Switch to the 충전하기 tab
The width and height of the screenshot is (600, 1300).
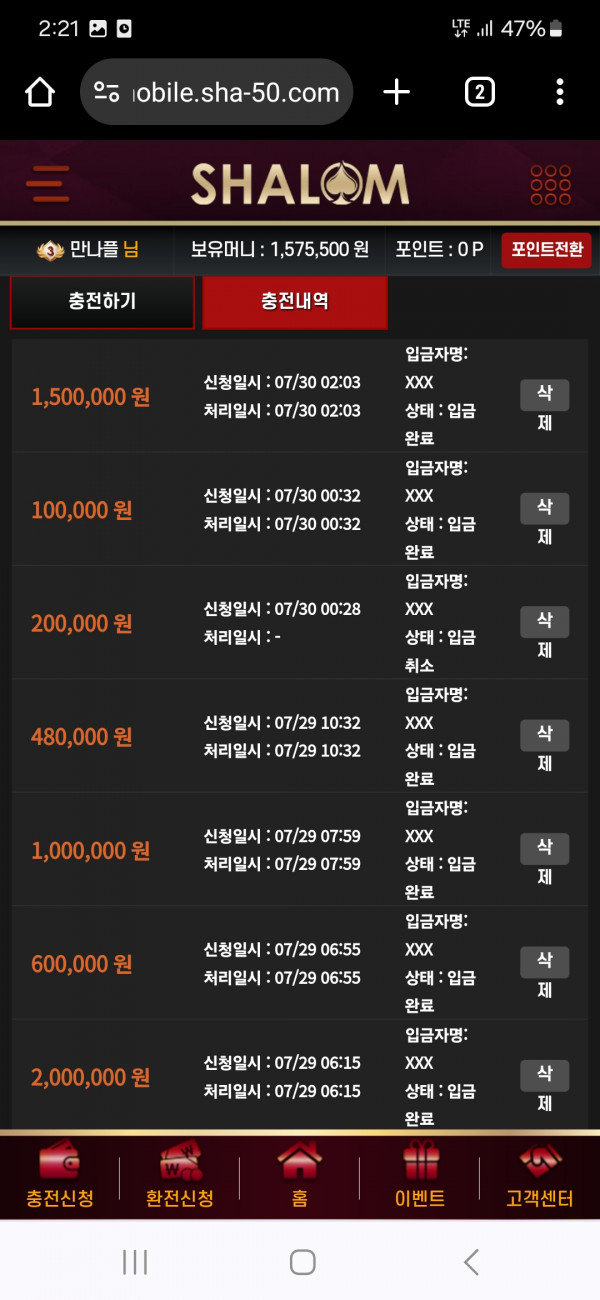(102, 301)
